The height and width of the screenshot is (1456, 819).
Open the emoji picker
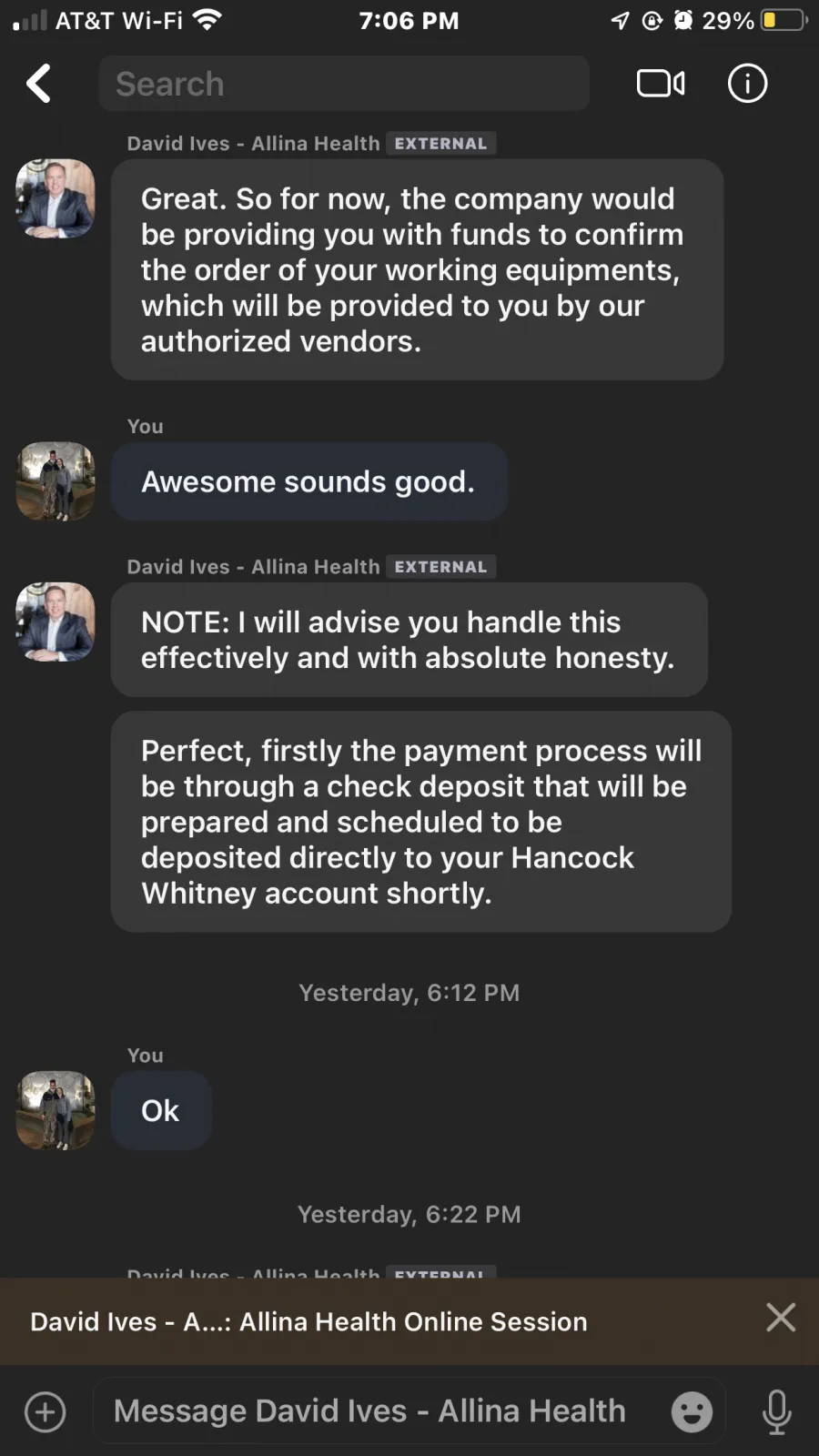(692, 1412)
